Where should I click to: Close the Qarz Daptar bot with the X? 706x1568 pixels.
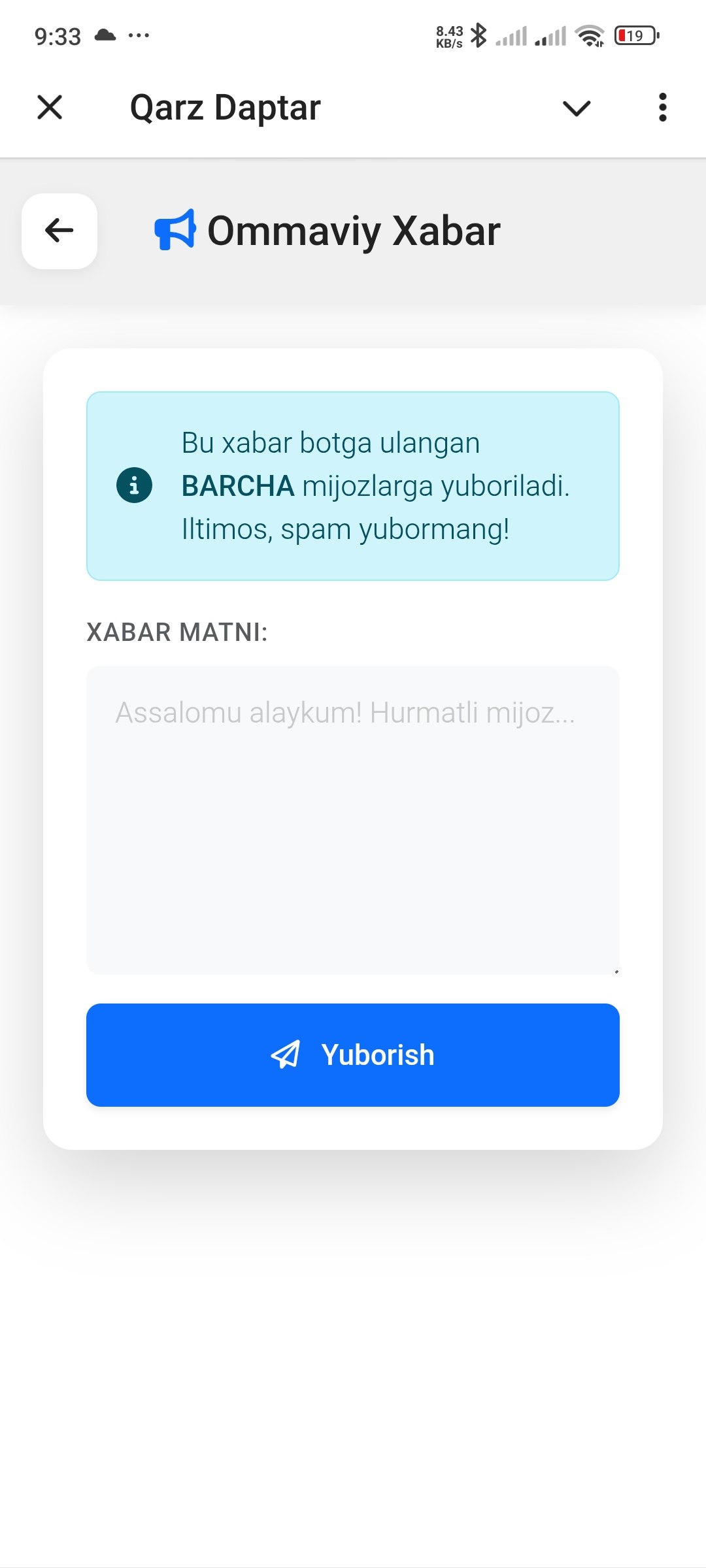[x=50, y=108]
